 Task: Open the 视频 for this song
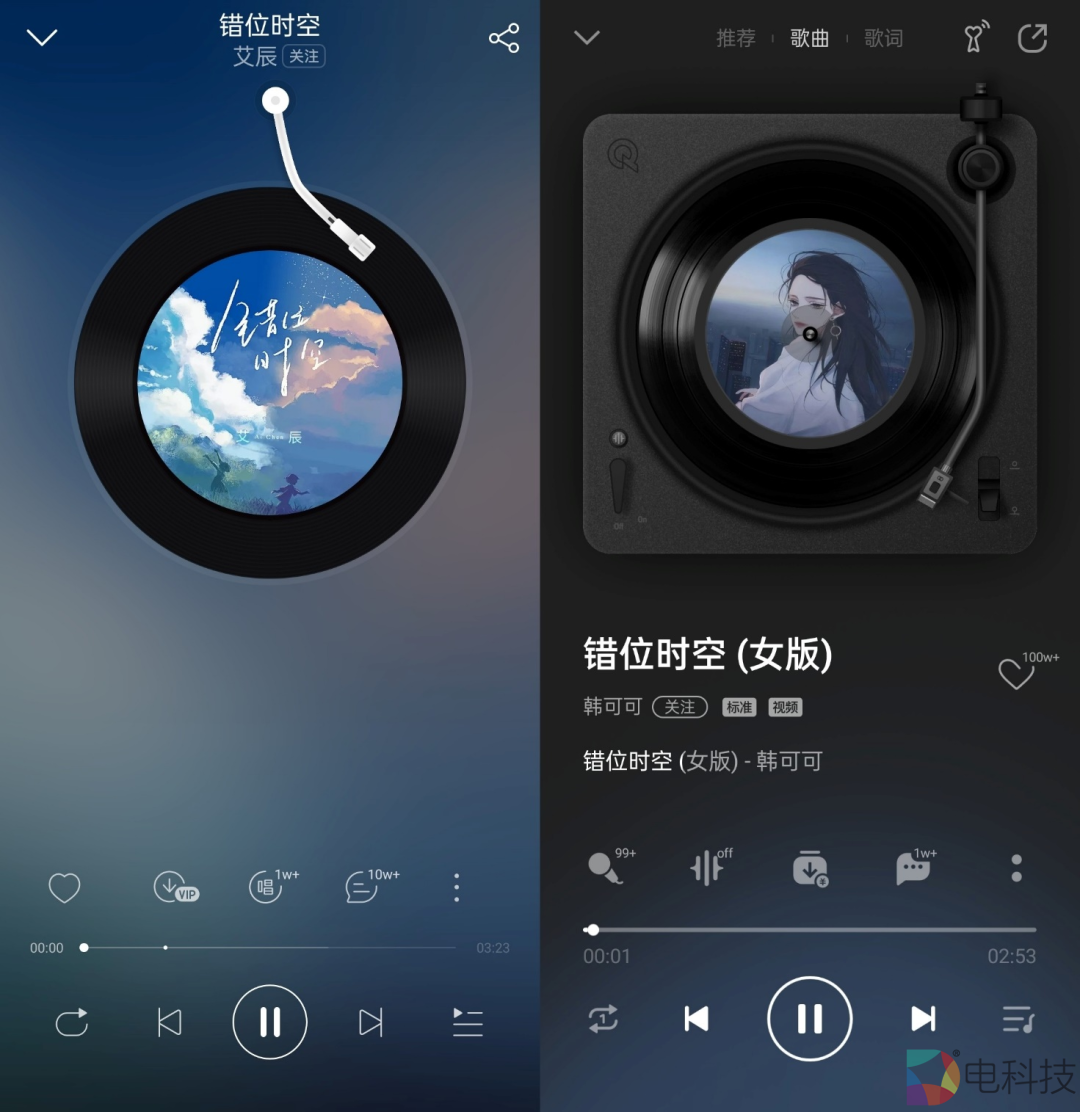pyautogui.click(x=786, y=707)
